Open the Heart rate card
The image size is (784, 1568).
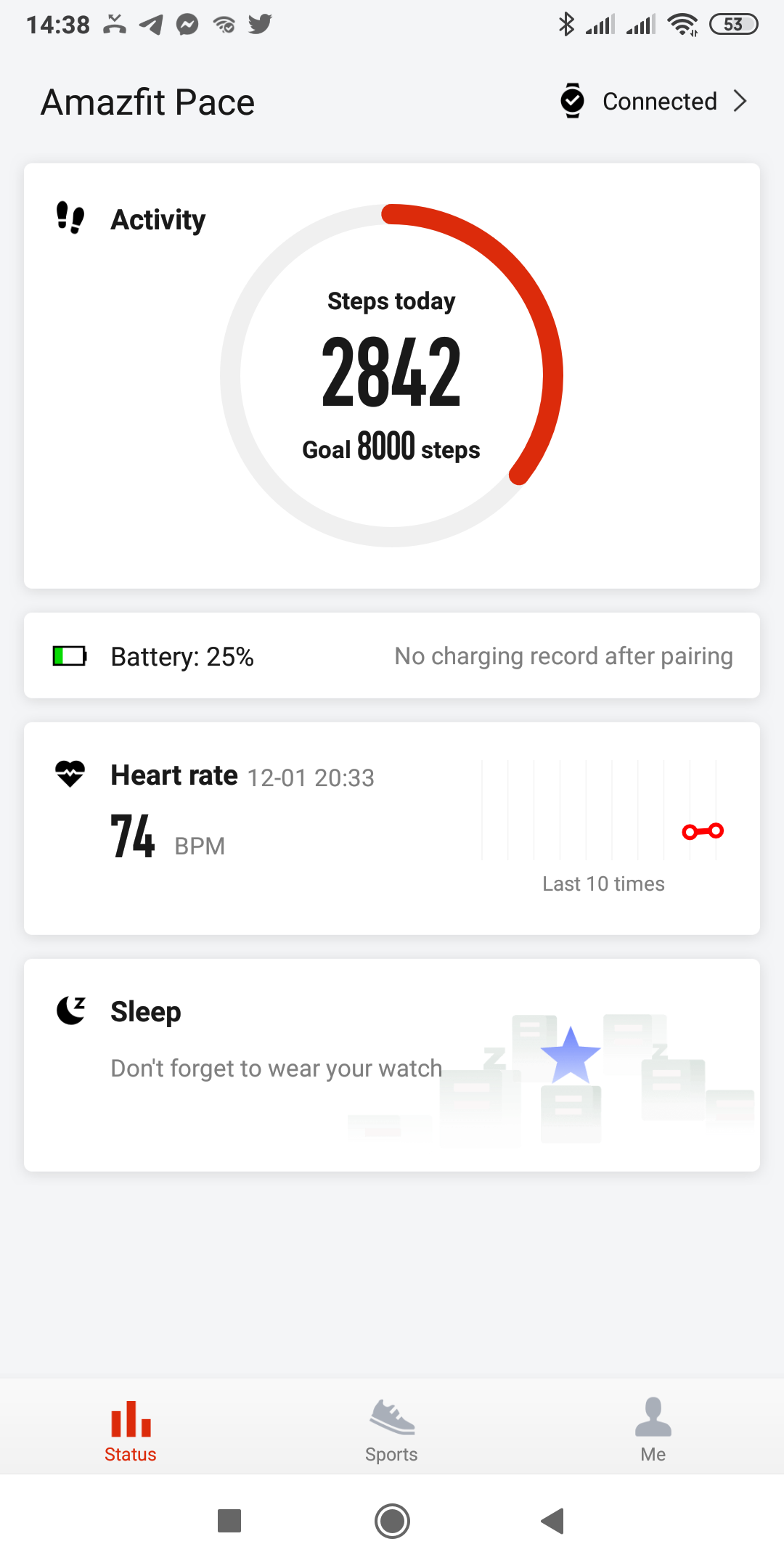tap(392, 828)
